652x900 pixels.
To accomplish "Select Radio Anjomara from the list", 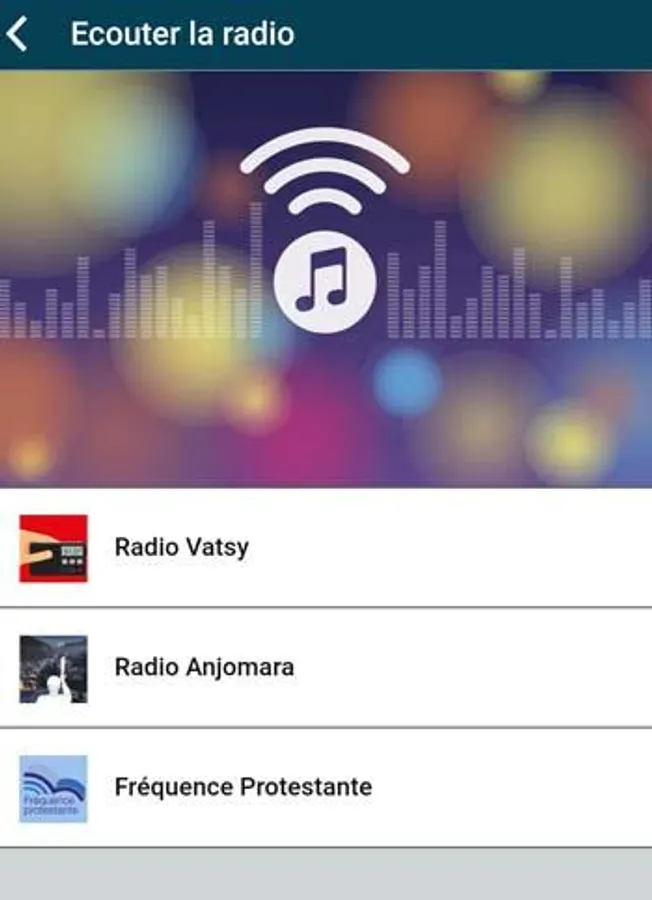I will (204, 668).
